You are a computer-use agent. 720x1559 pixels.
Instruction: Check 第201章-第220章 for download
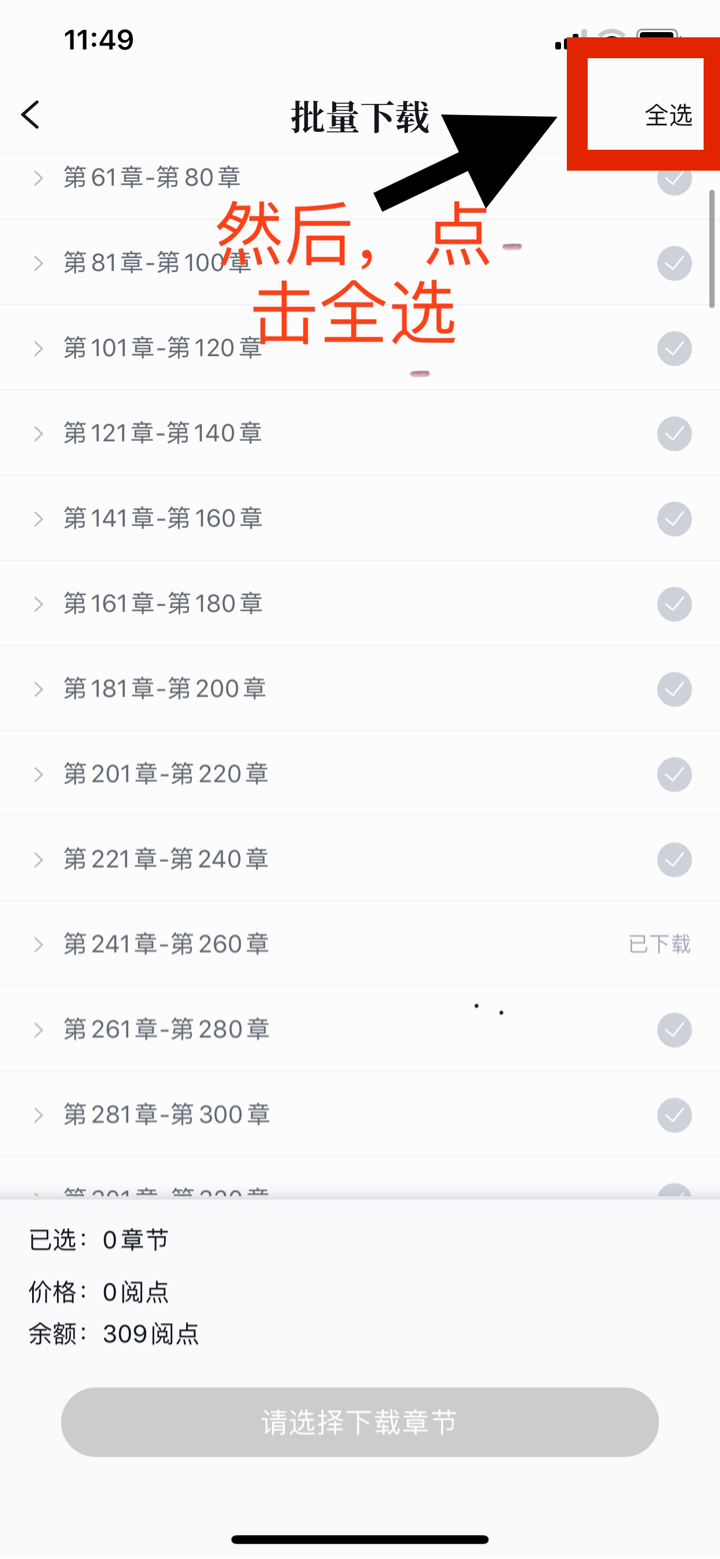674,773
